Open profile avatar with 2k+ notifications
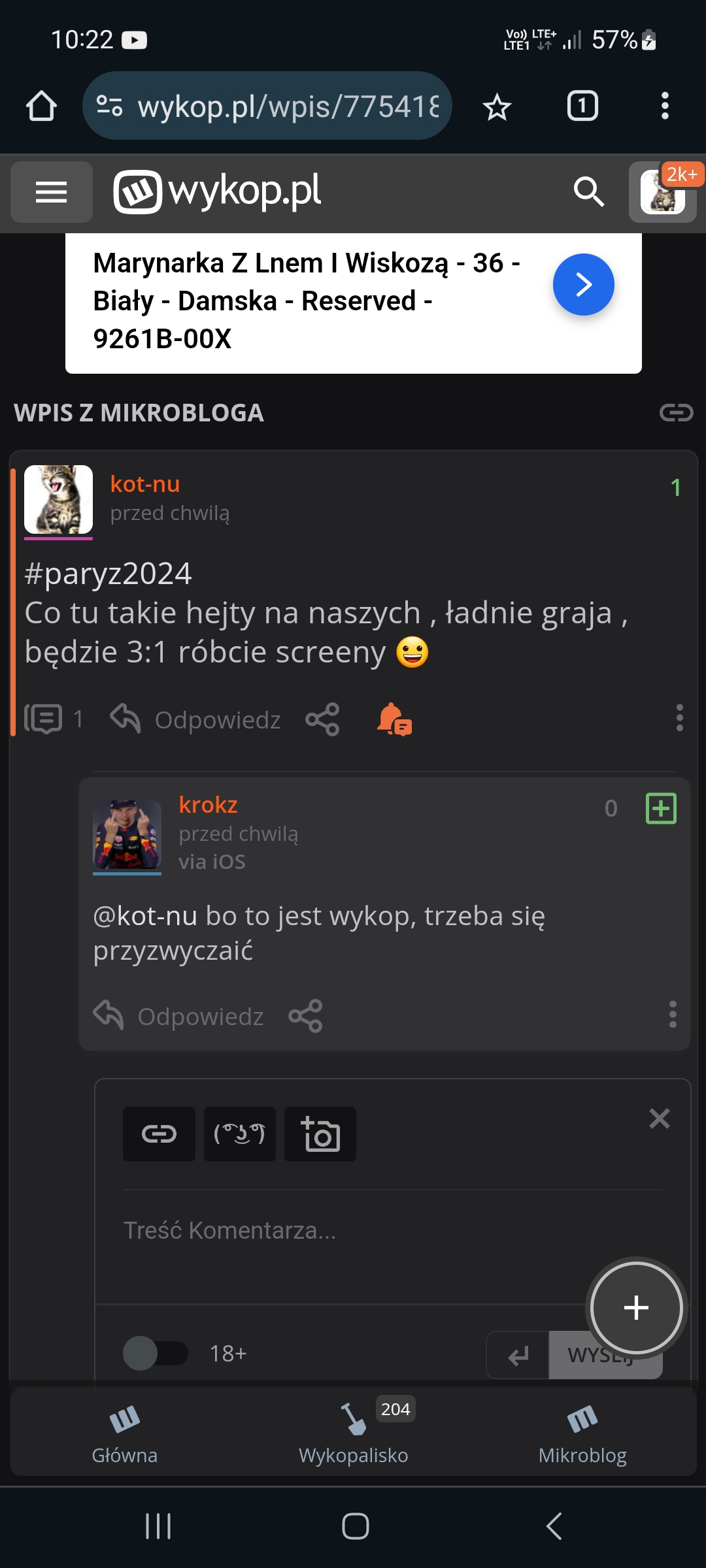 tap(662, 192)
